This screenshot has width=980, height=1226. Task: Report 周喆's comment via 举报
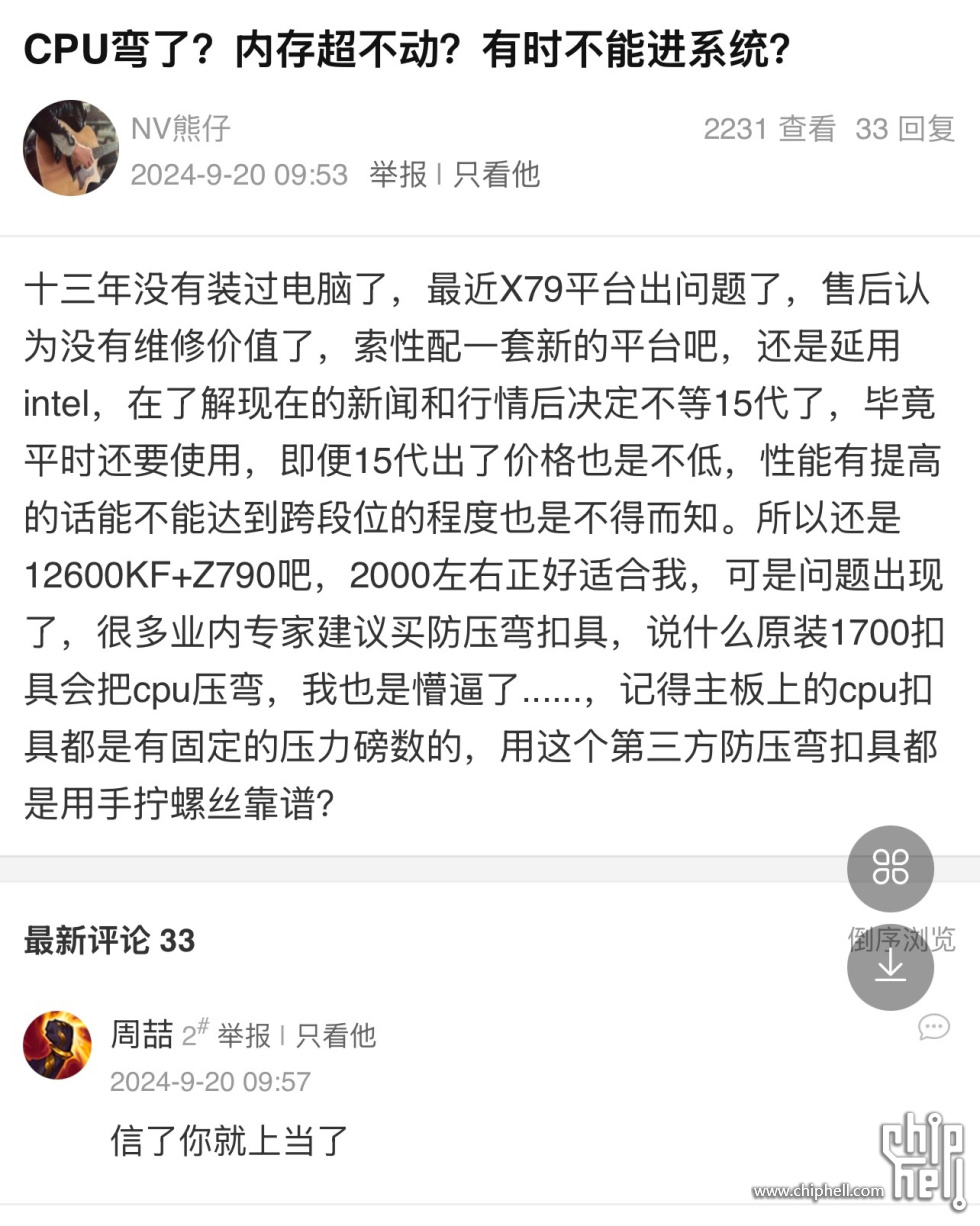244,1035
